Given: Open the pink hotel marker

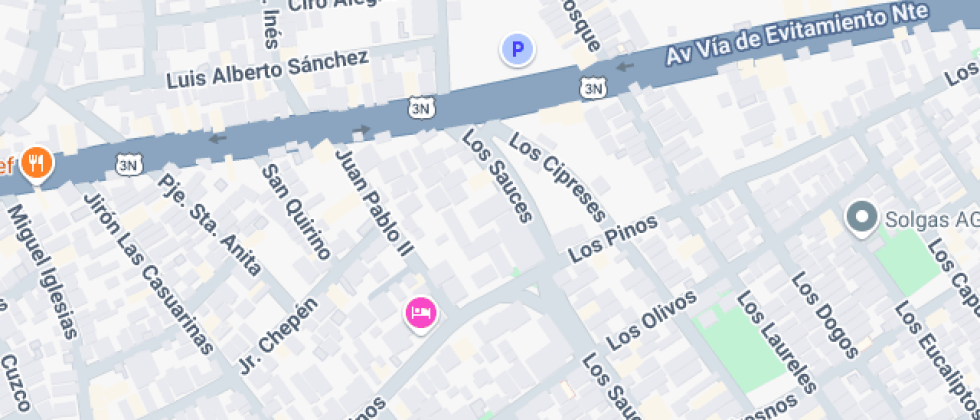Looking at the screenshot, I should click(421, 313).
